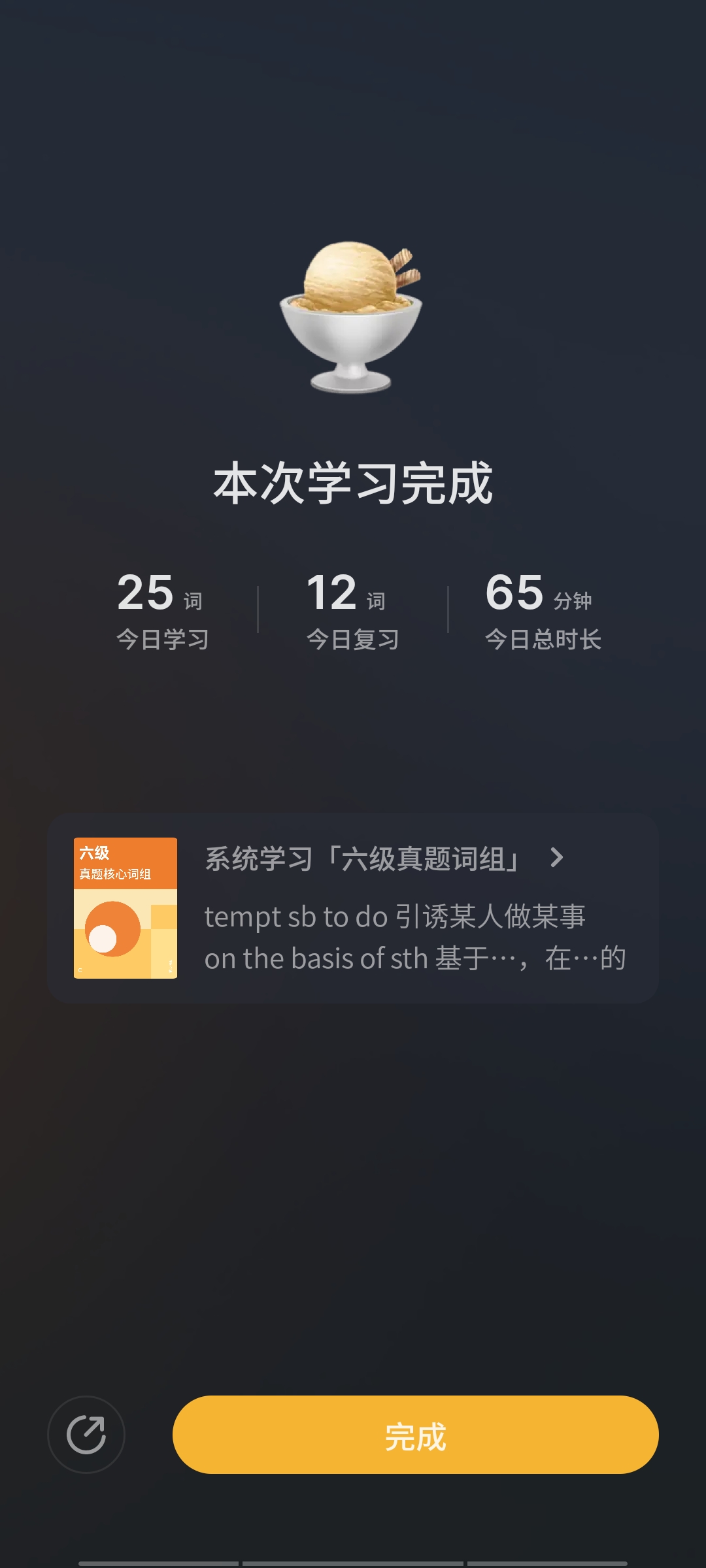Tap the share icon button
This screenshot has width=706, height=1568.
(x=86, y=1435)
